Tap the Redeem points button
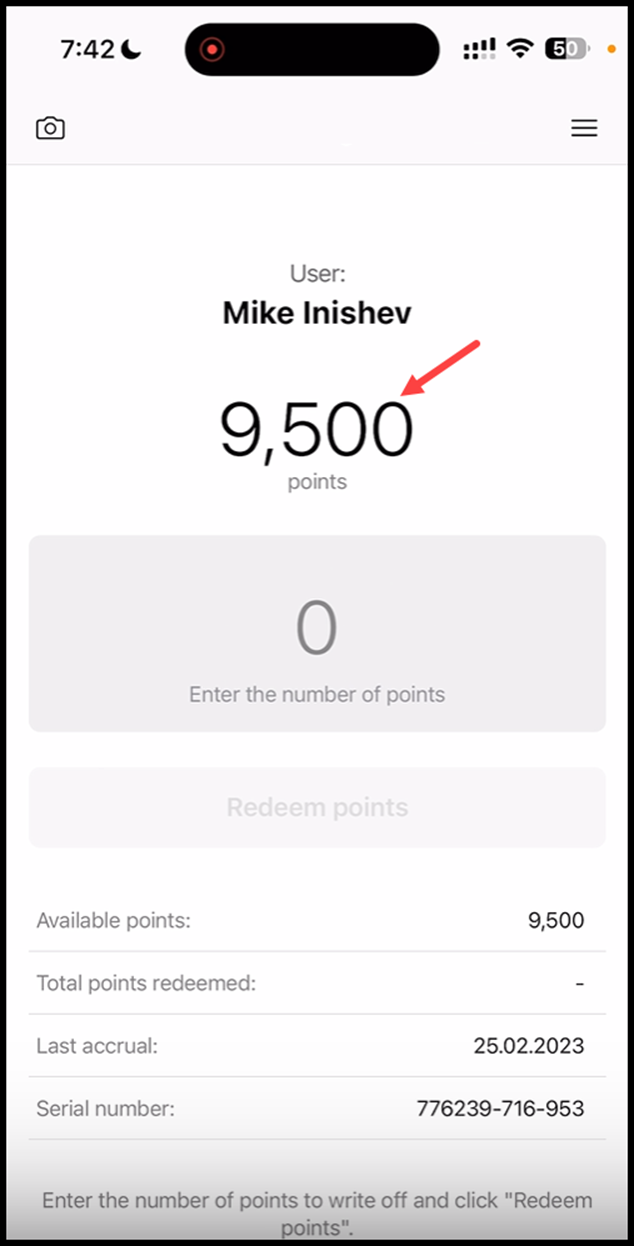Image resolution: width=634 pixels, height=1246 pixels. coord(317,808)
